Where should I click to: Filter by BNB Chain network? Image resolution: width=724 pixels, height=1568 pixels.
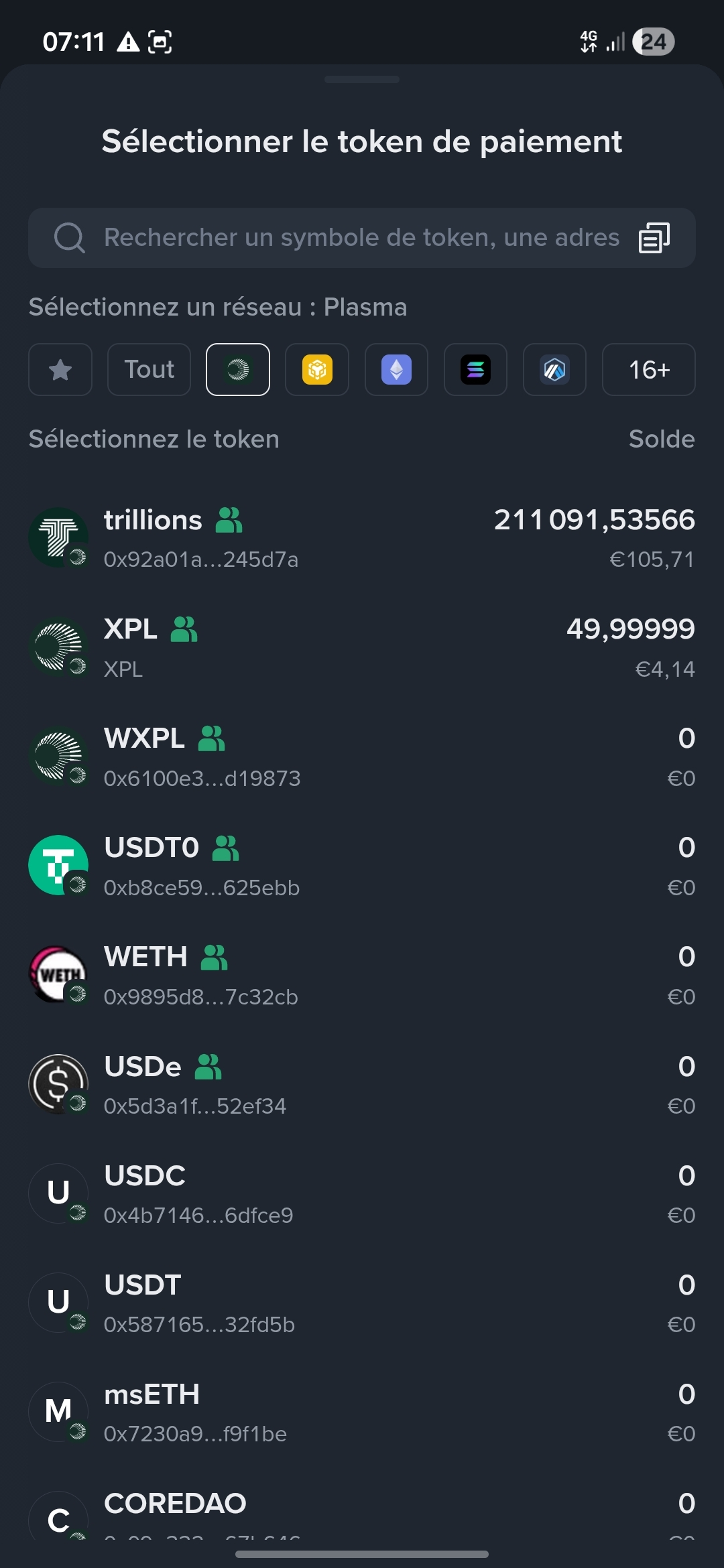[x=317, y=370]
